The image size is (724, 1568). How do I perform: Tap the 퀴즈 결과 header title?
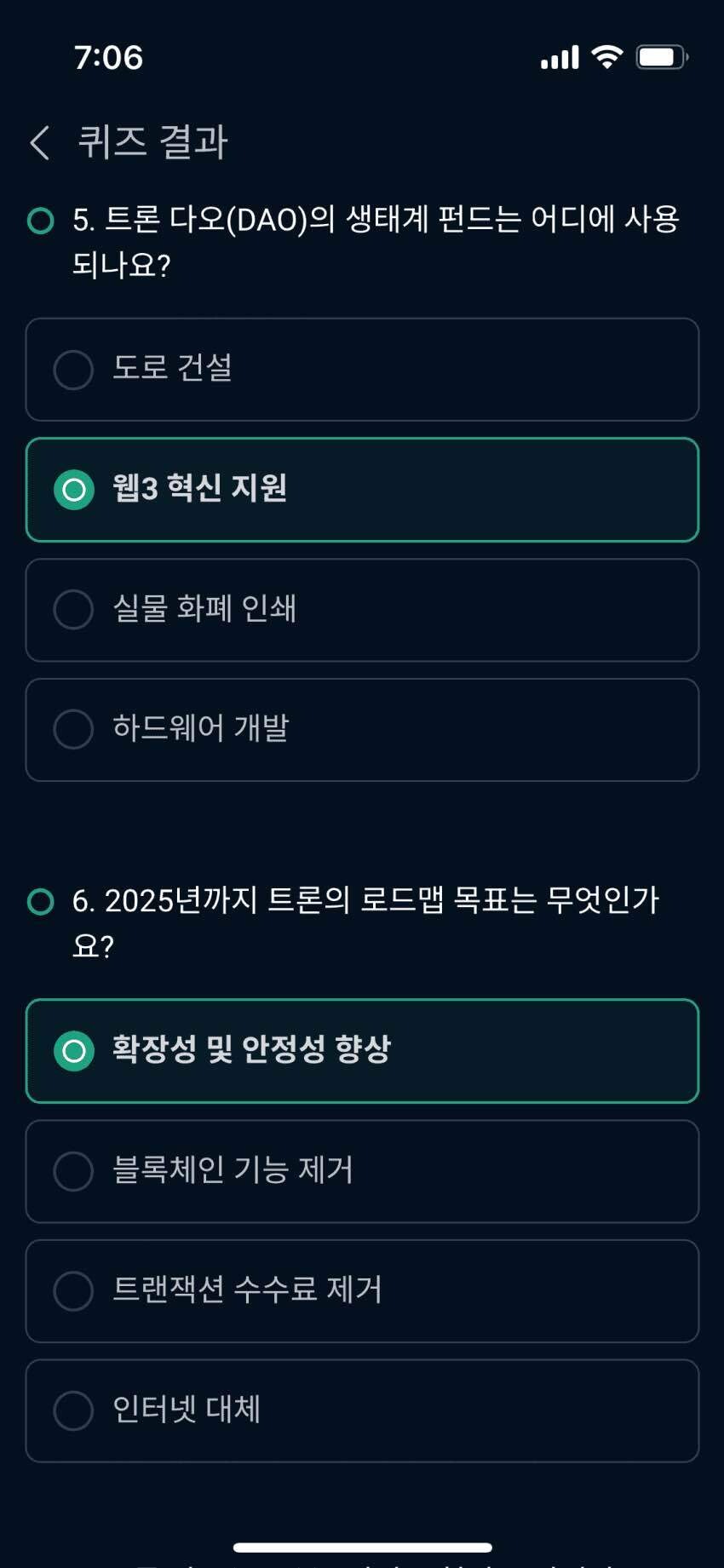(153, 141)
